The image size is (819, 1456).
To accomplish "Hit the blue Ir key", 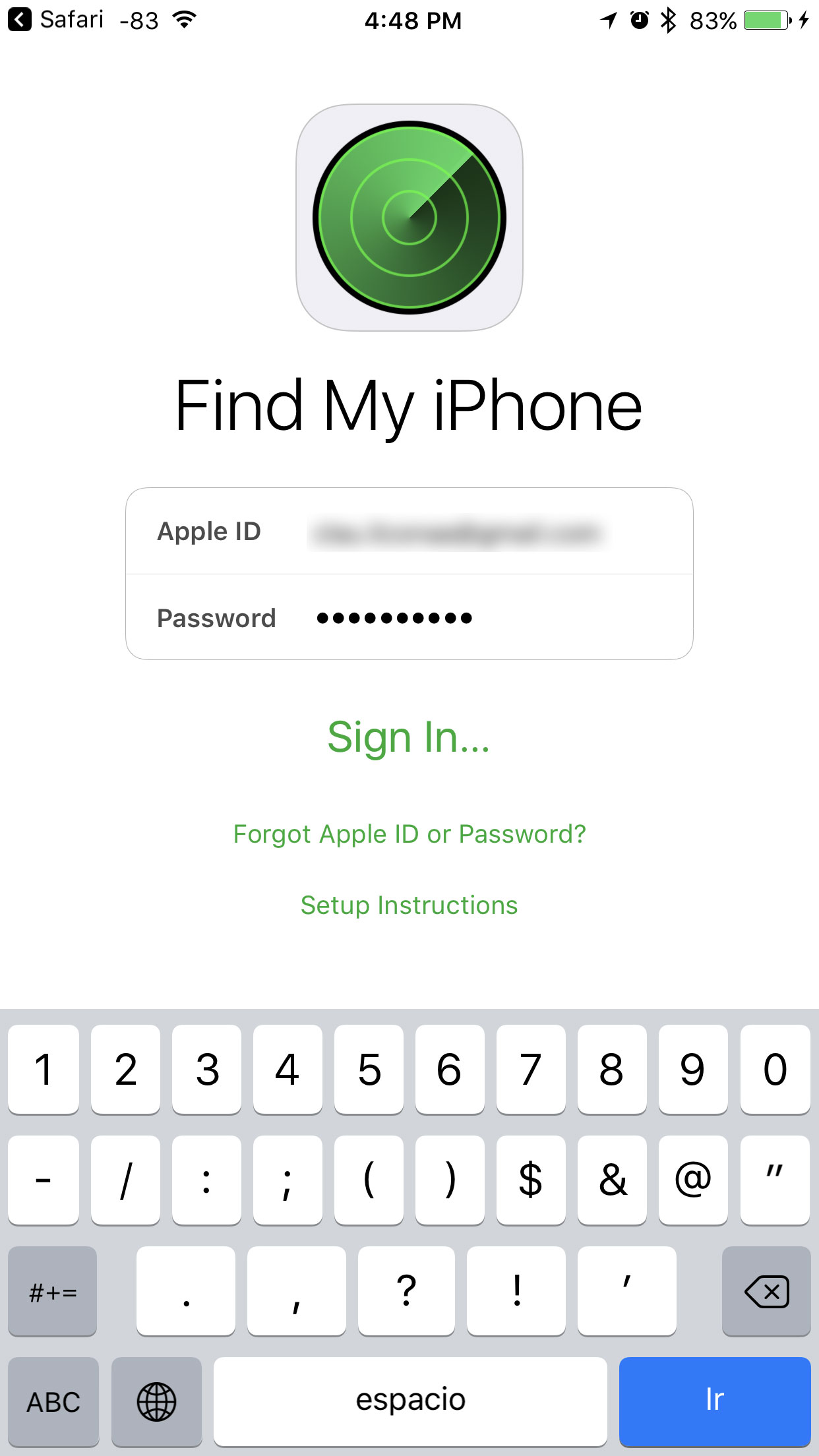I will 715,1401.
